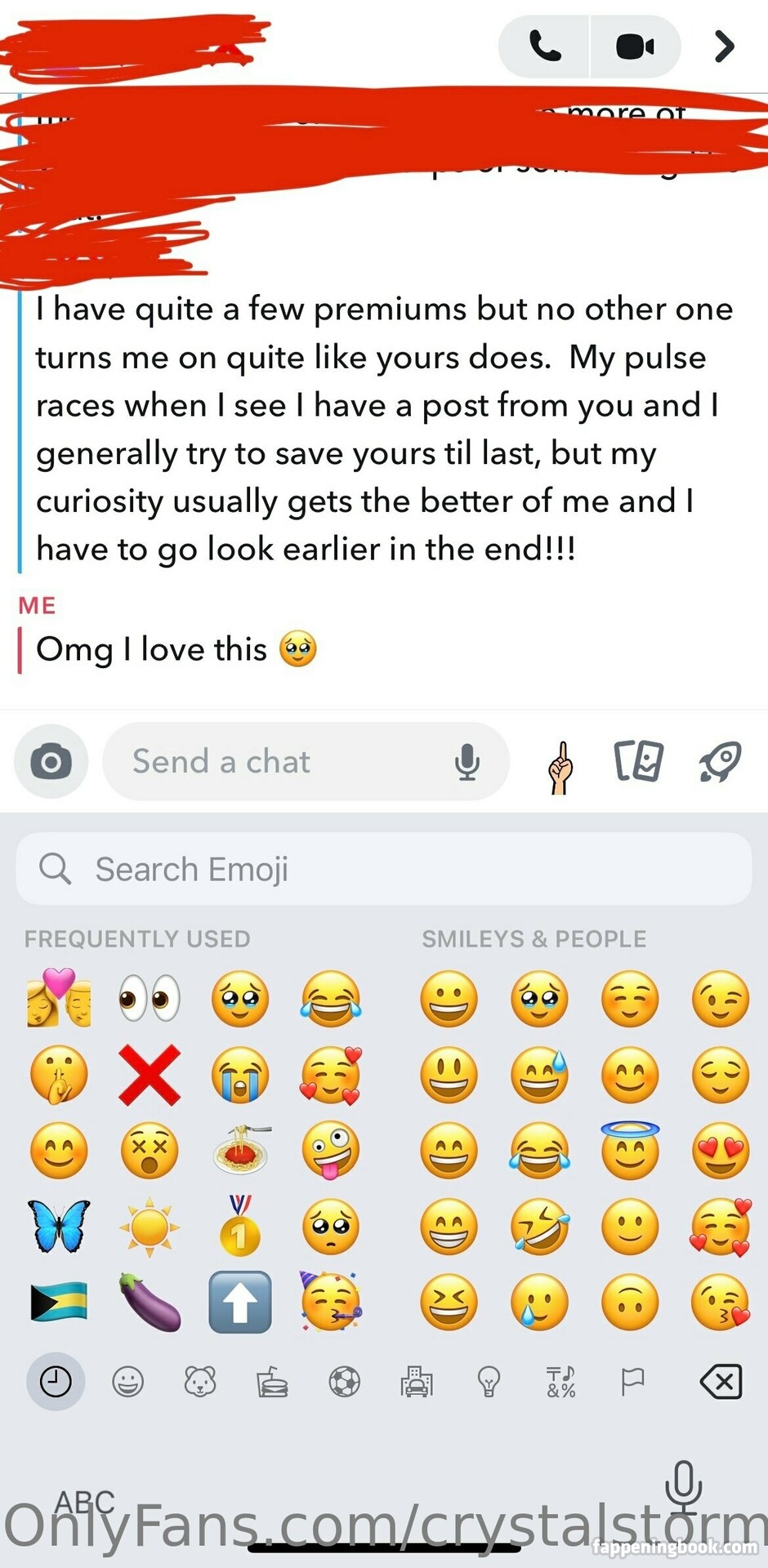768x1568 pixels.
Task: Tap the backspace key
Action: tap(721, 1382)
